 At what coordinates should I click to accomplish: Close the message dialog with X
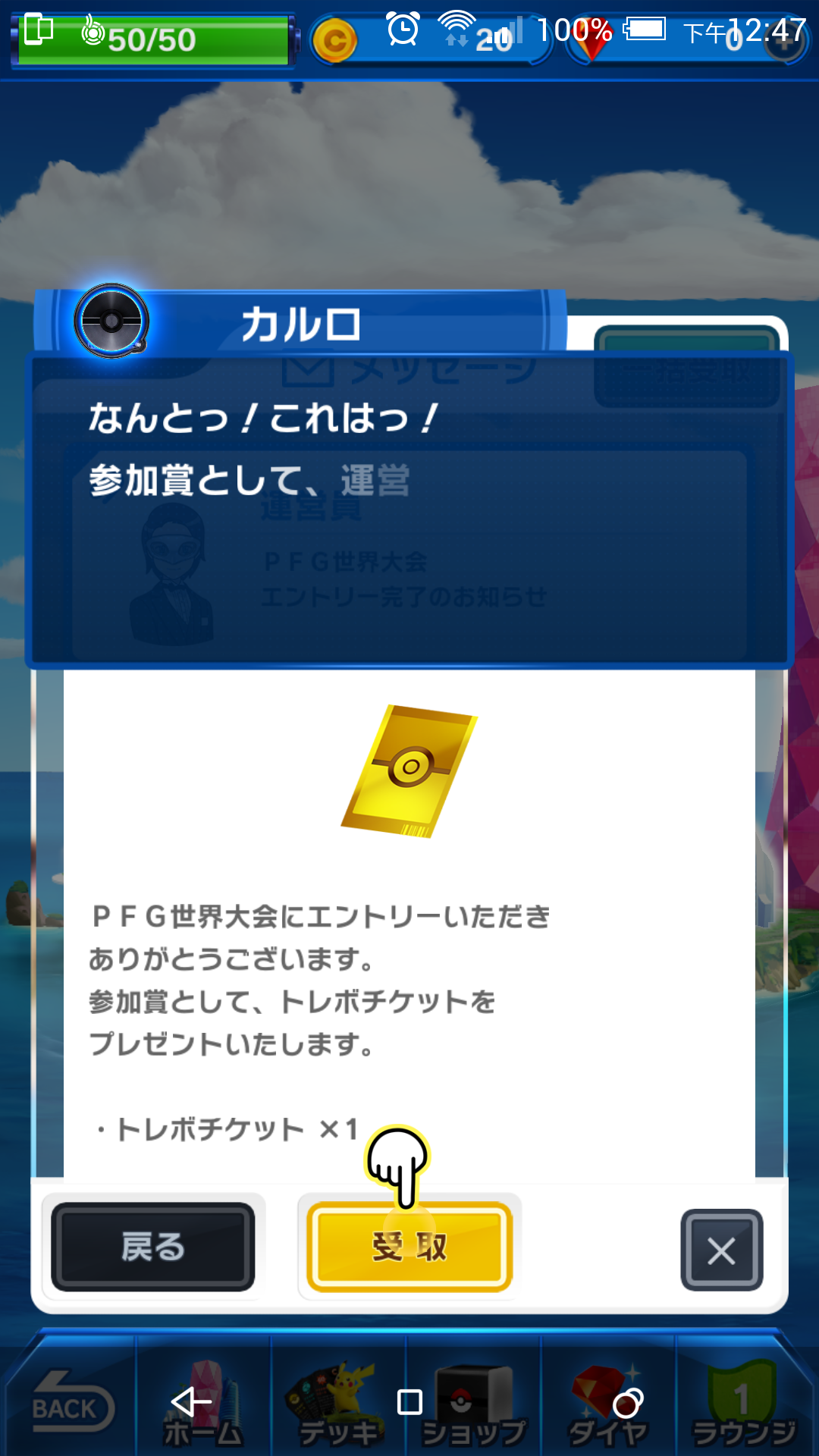click(721, 1250)
